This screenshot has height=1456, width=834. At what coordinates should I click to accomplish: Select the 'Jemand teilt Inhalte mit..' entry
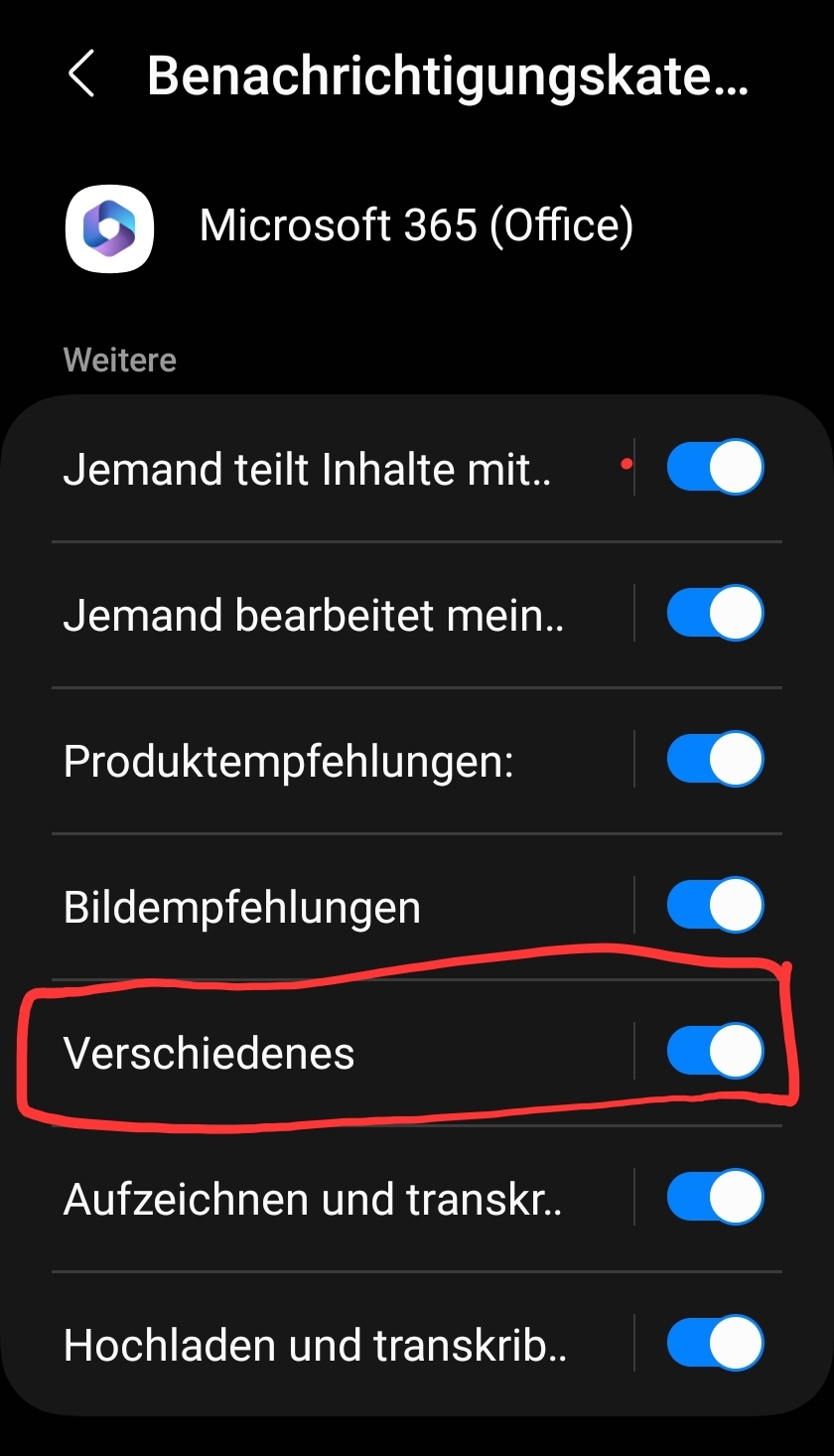tap(298, 467)
